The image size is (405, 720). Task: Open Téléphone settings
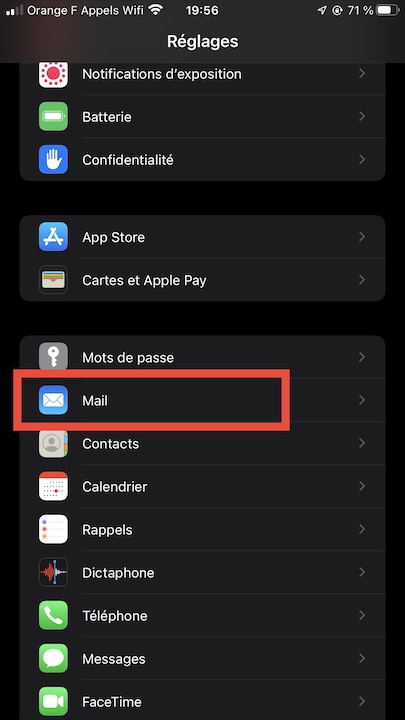click(x=202, y=615)
